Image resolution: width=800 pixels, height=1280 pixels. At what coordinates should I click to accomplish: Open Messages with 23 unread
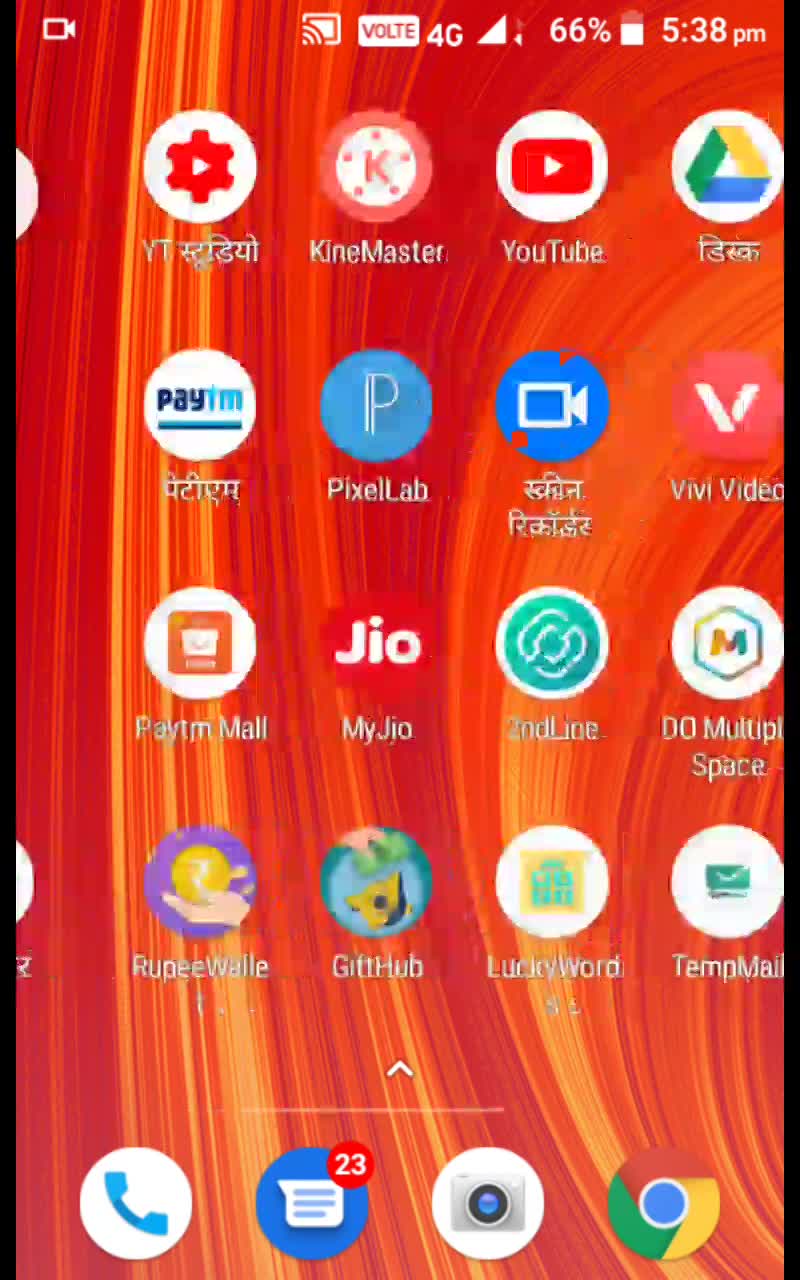312,1203
